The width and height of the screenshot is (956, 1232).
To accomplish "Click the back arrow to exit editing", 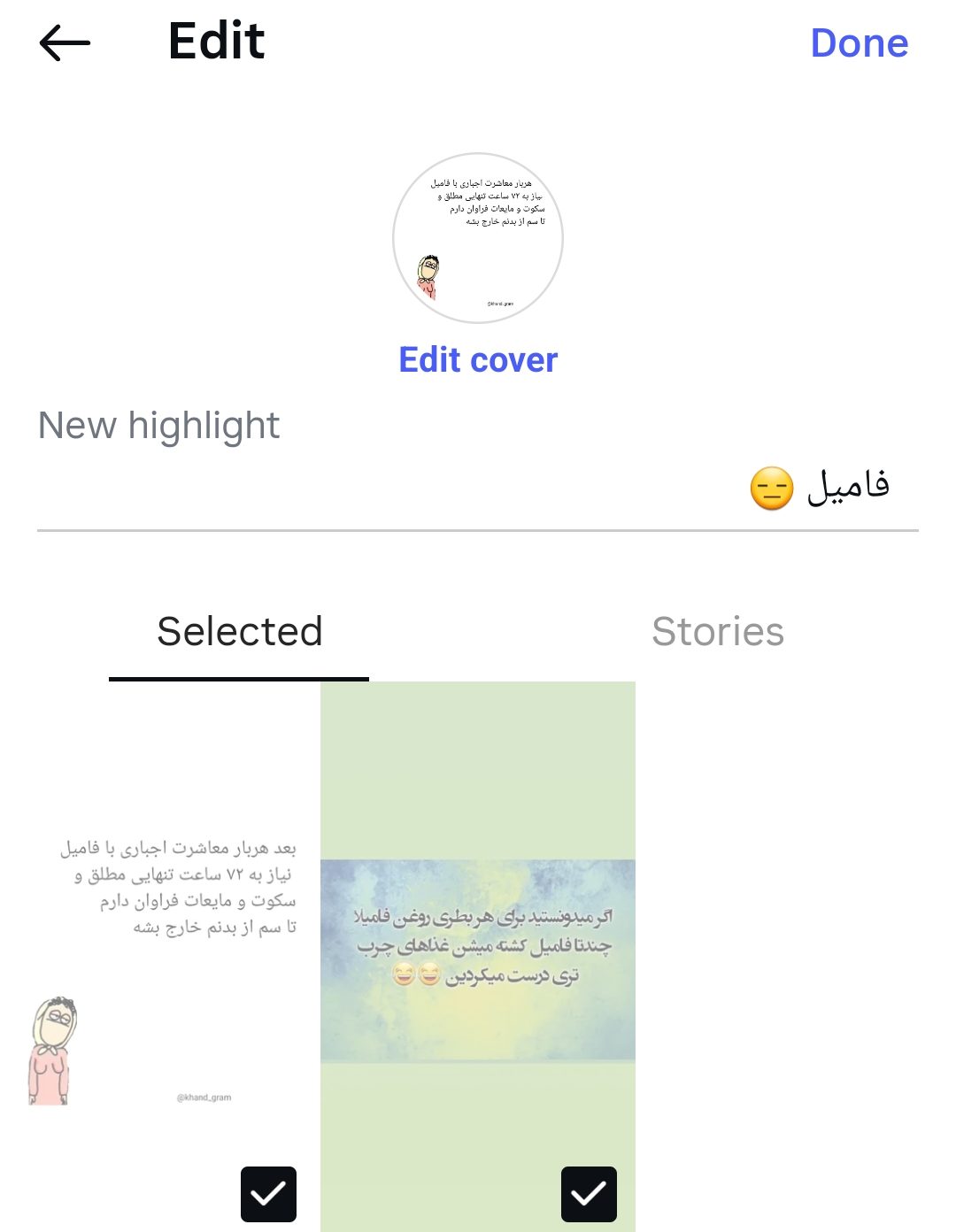I will (62, 42).
